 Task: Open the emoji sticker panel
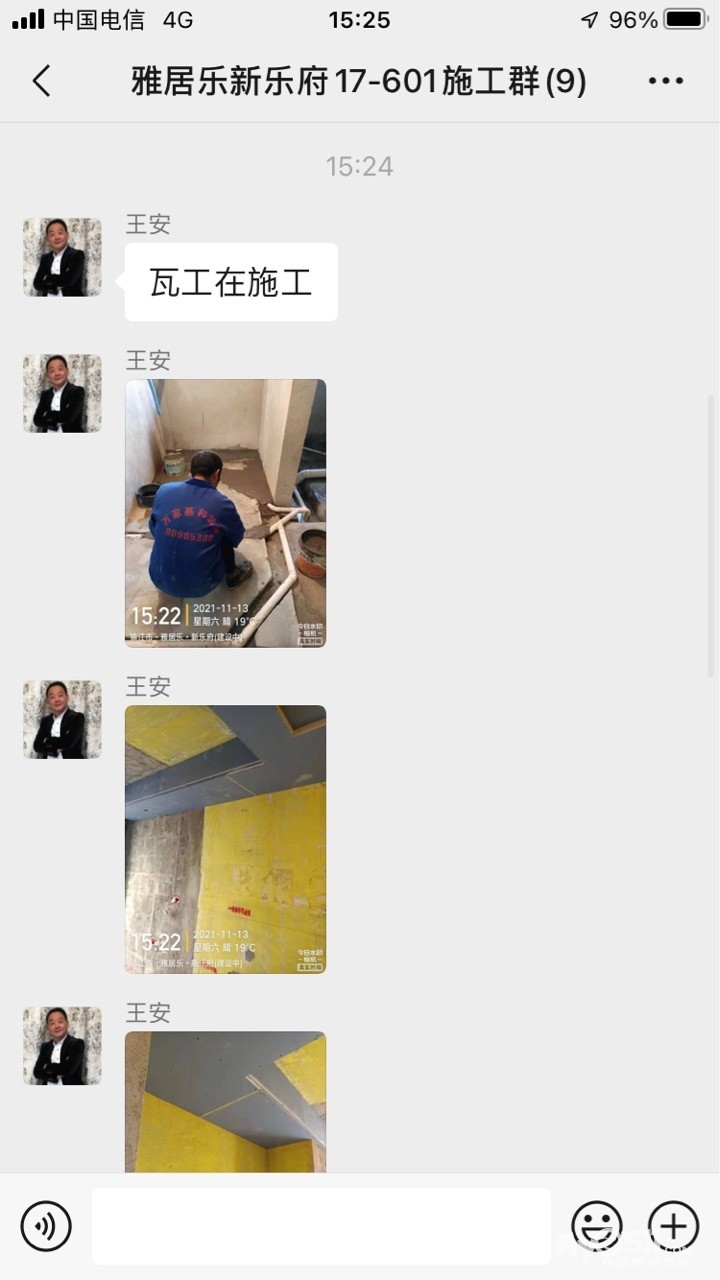click(597, 1226)
